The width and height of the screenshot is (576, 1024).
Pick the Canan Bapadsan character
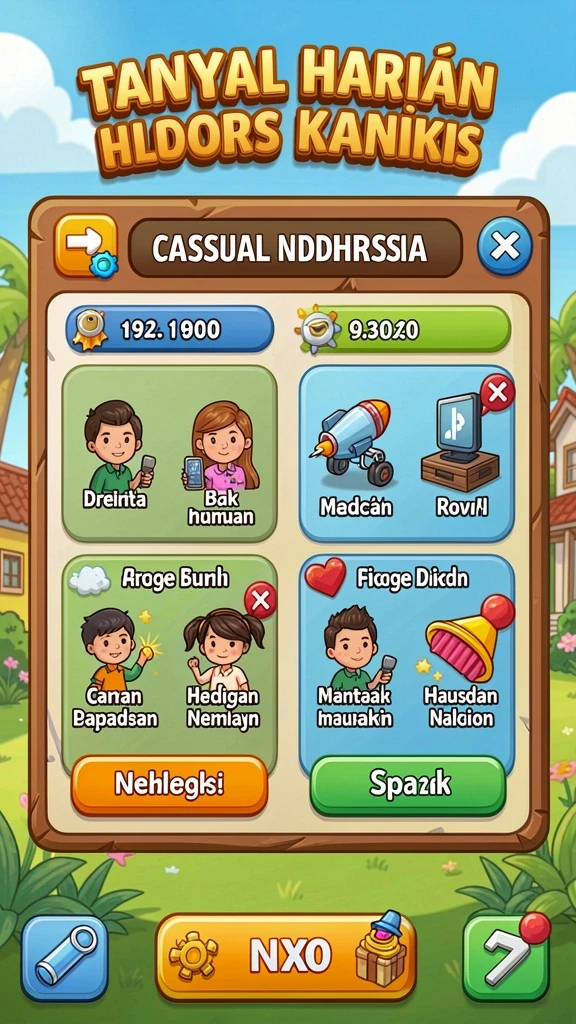115,668
